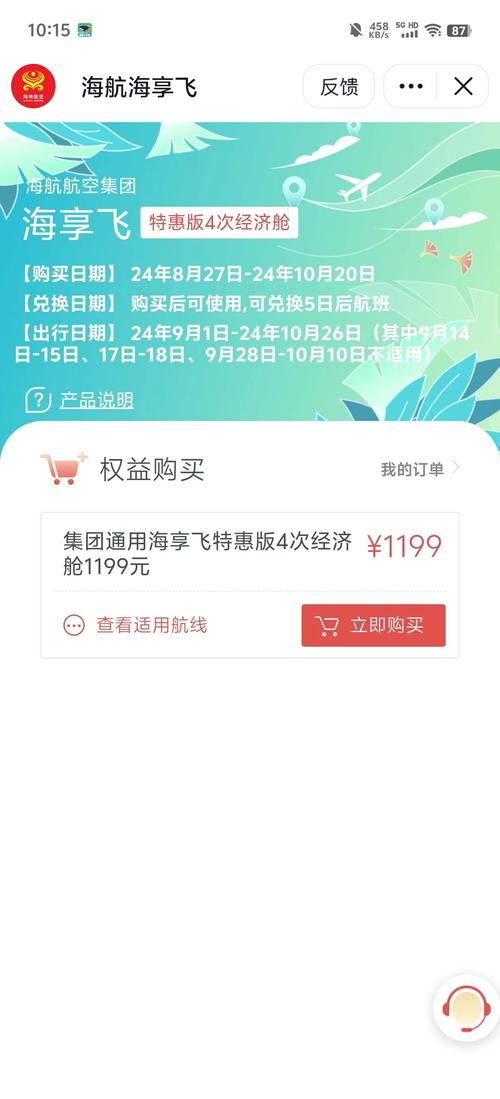Open the customer service headset button
Image resolution: width=500 pixels, height=1099 pixels.
[x=465, y=1009]
